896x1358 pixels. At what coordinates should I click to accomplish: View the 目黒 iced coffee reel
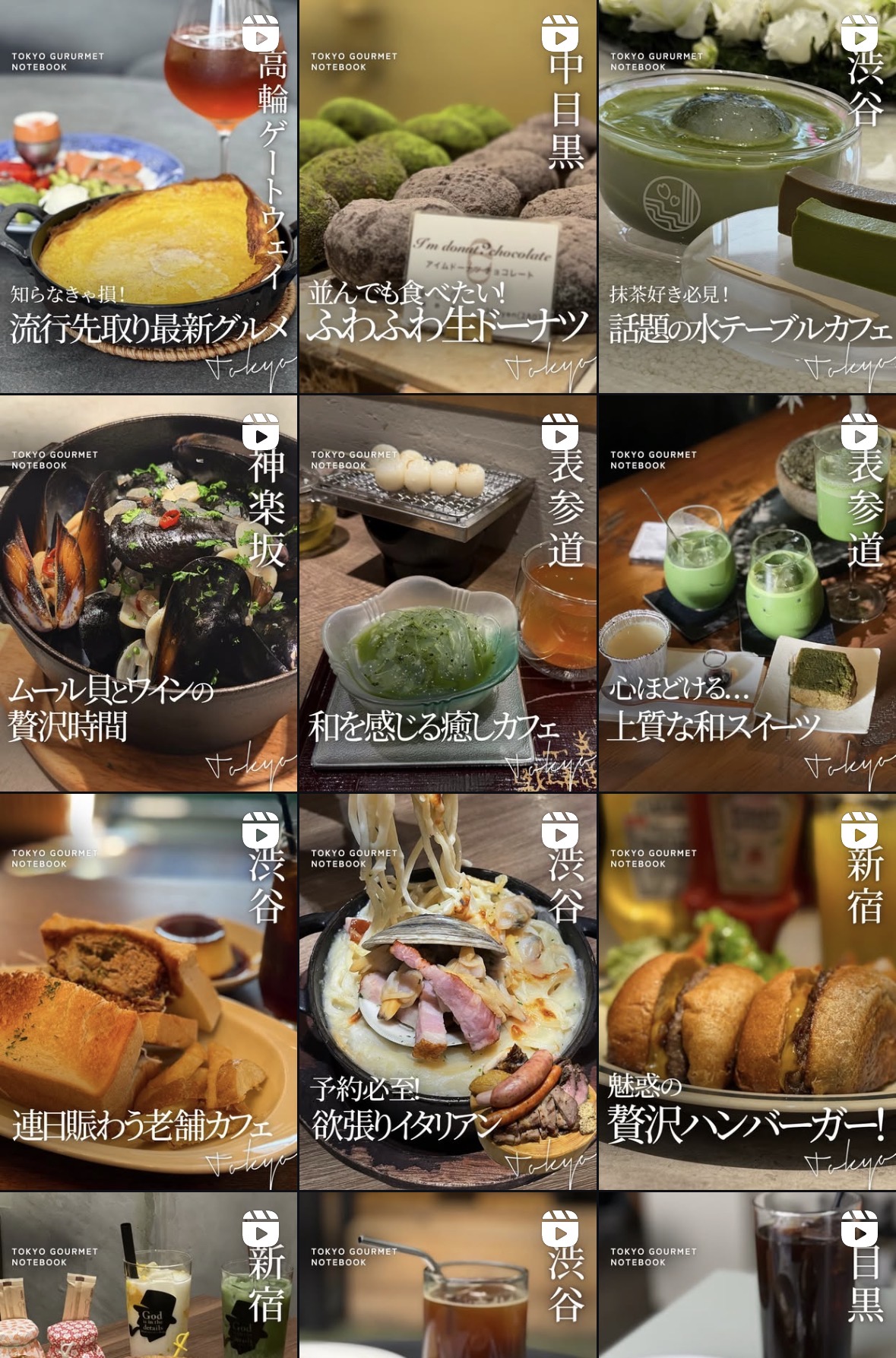pos(747,1276)
